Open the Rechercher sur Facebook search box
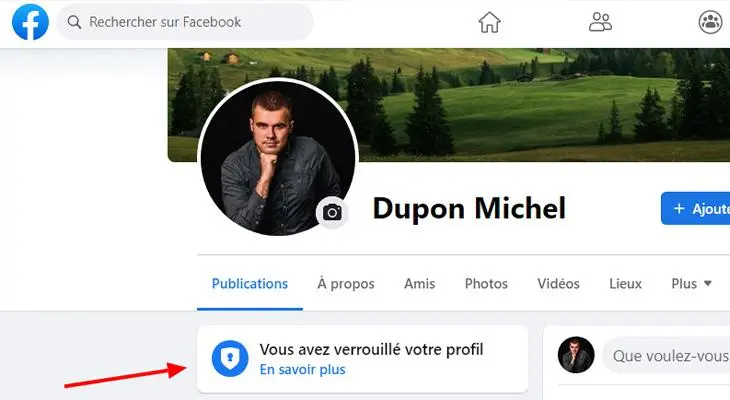The width and height of the screenshot is (730, 400). tap(185, 22)
